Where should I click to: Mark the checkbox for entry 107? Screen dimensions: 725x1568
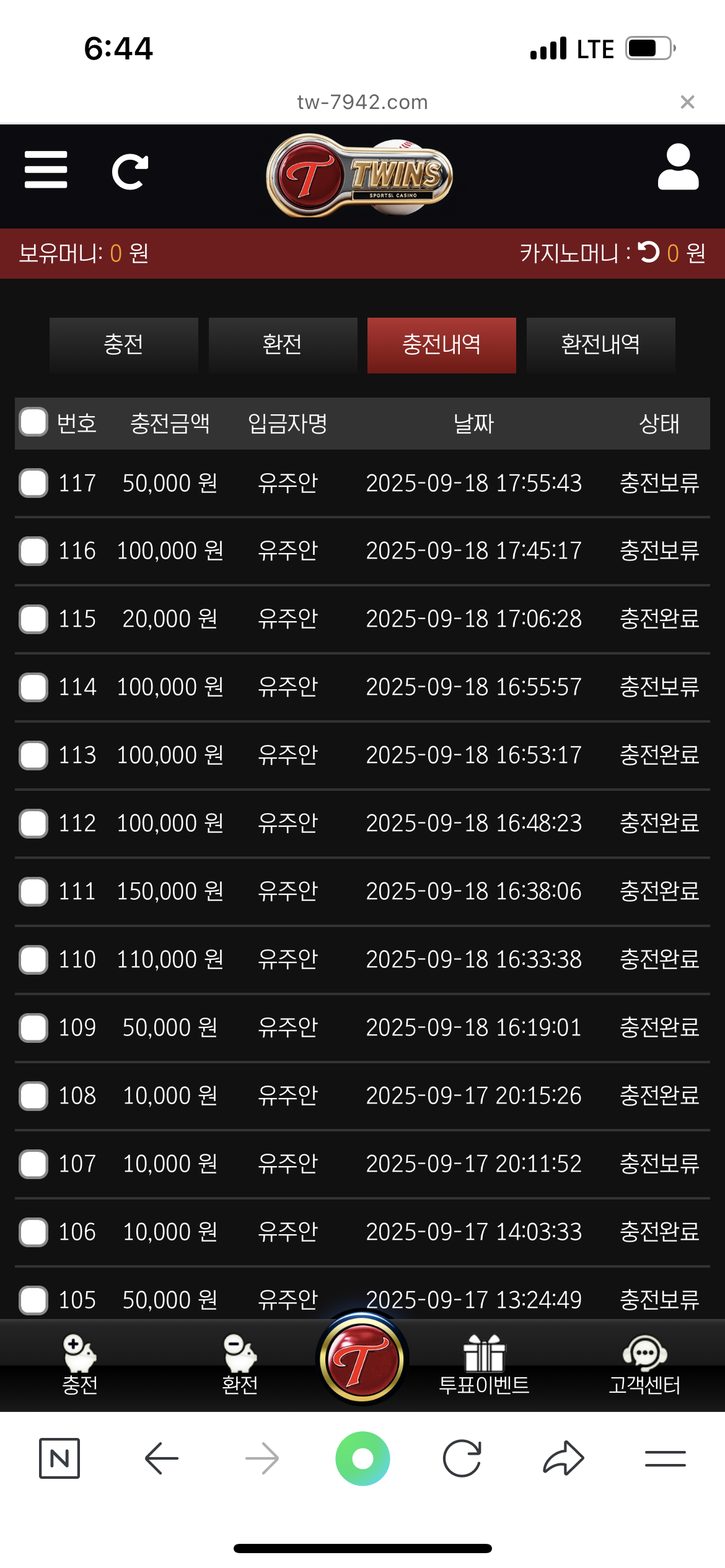pyautogui.click(x=33, y=1164)
